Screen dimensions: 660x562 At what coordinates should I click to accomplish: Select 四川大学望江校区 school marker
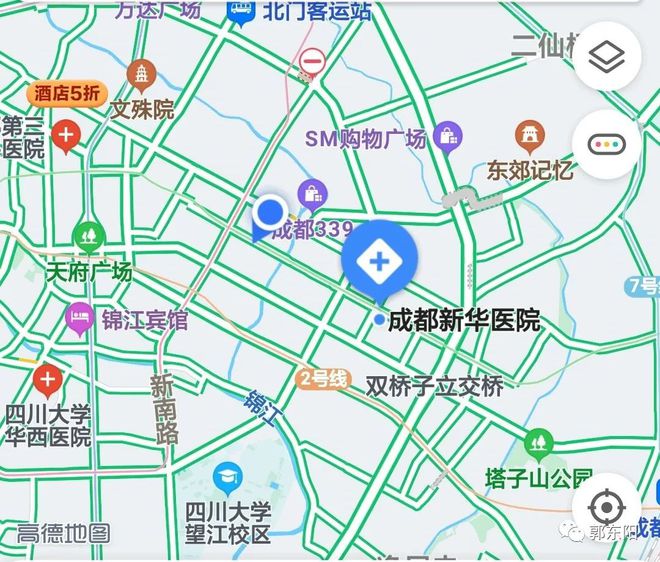click(x=227, y=476)
